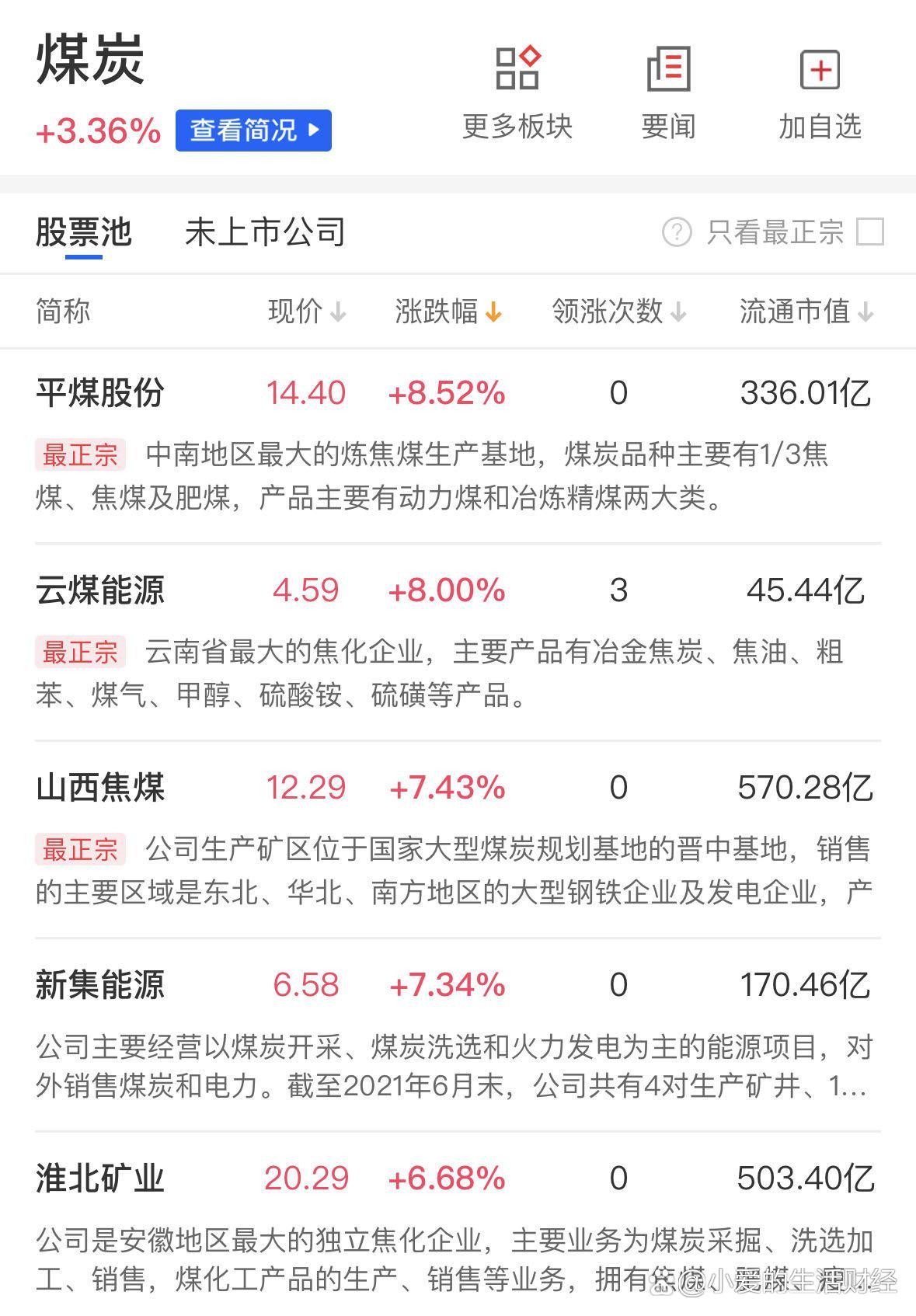Sort by 涨跌幅 using its arrow
Image resolution: width=916 pixels, height=1316 pixels.
(x=492, y=312)
